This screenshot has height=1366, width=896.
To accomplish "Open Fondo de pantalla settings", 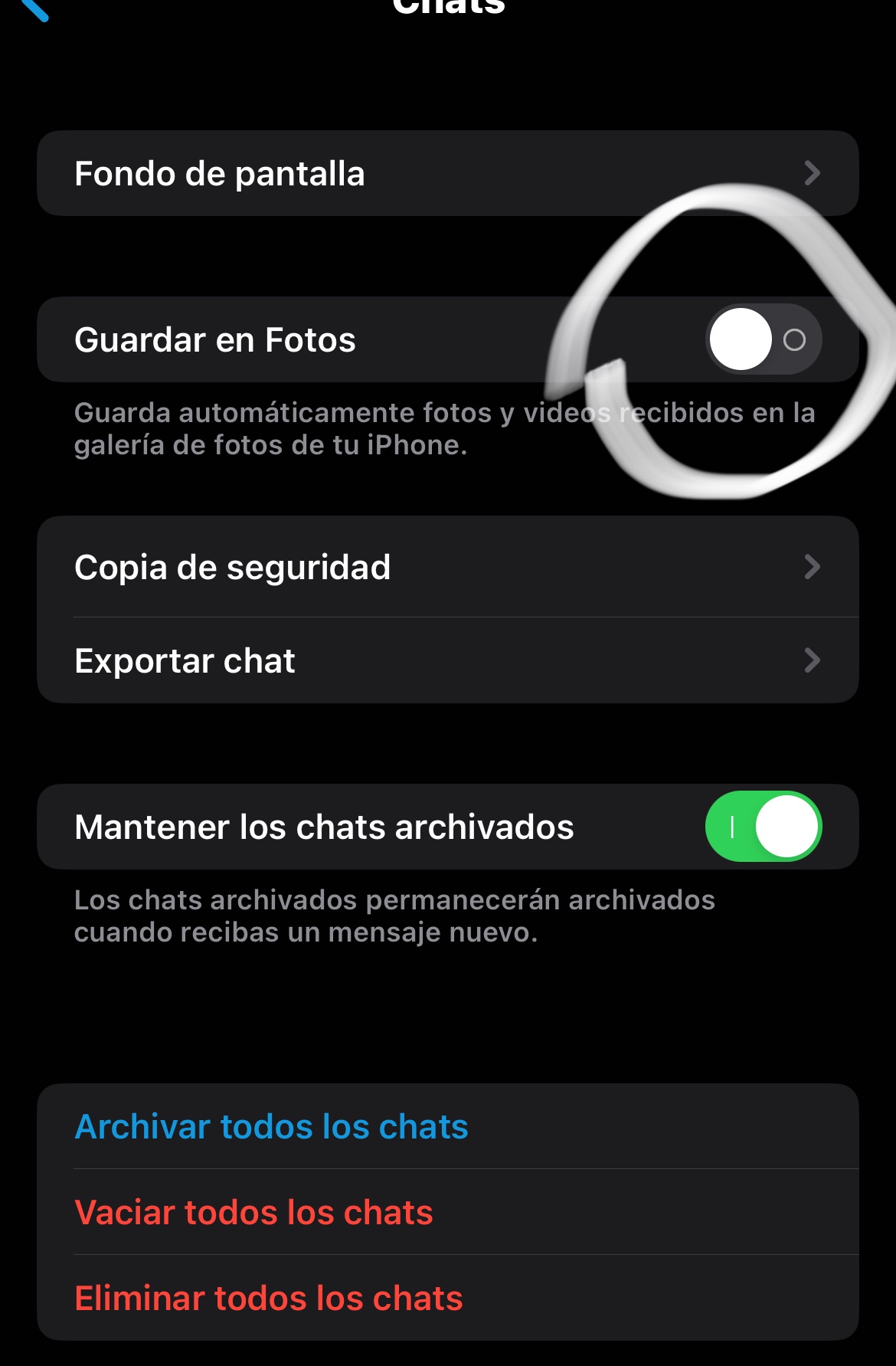I will tap(447, 174).
